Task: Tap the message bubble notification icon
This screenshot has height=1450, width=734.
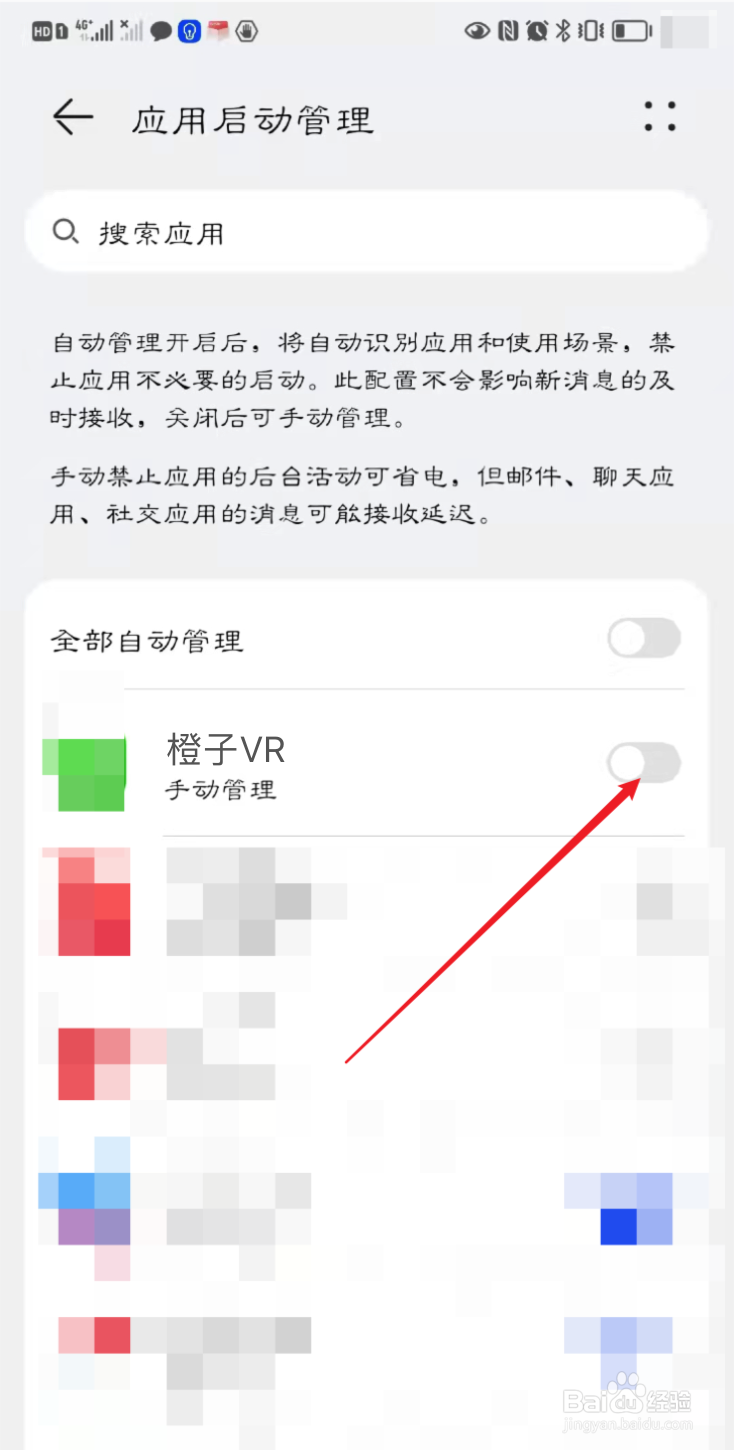Action: (x=161, y=30)
